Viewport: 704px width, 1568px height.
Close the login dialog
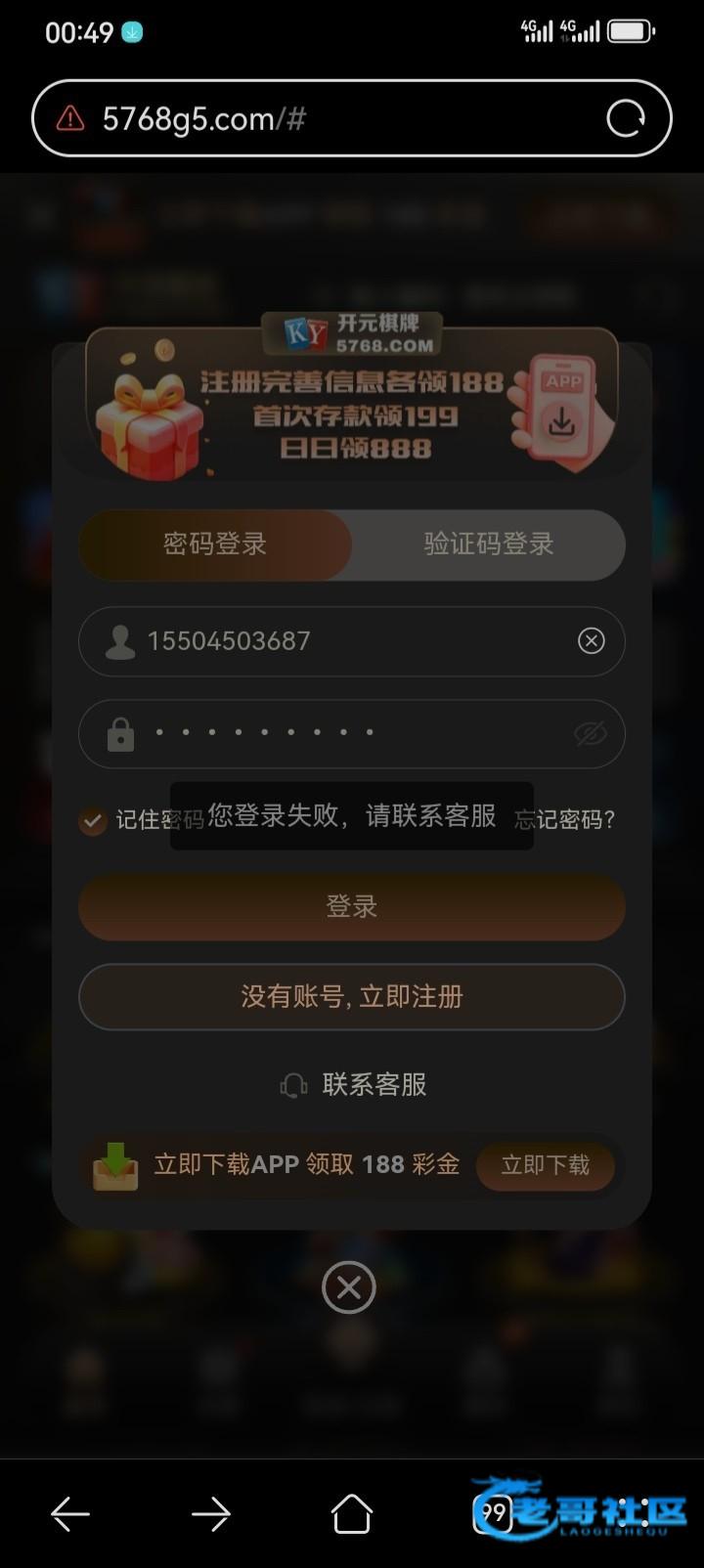349,1287
